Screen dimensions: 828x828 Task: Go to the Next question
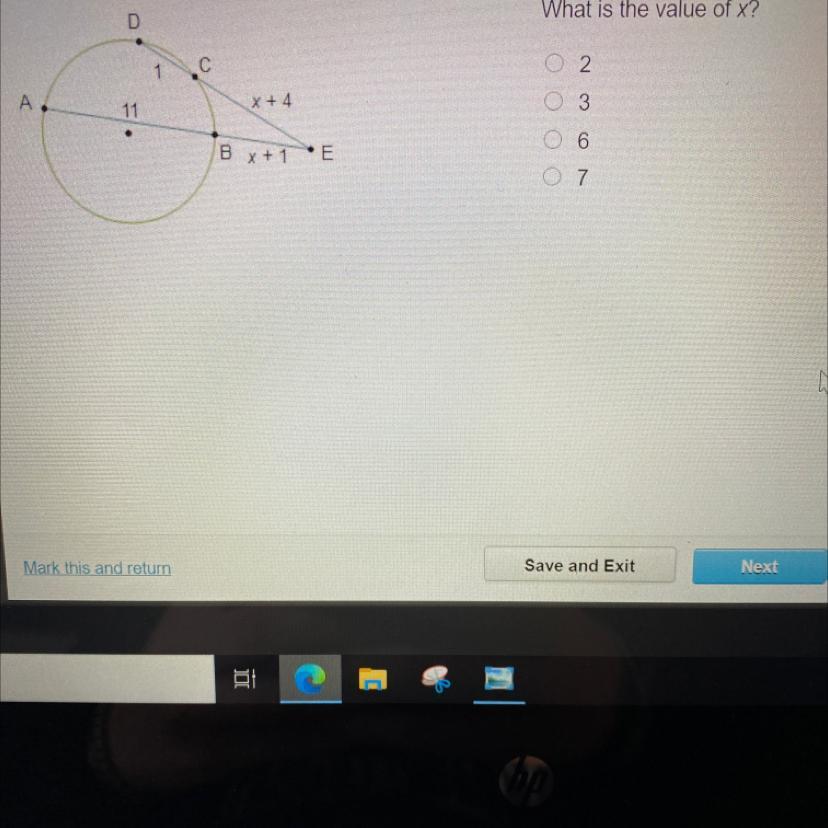click(759, 566)
